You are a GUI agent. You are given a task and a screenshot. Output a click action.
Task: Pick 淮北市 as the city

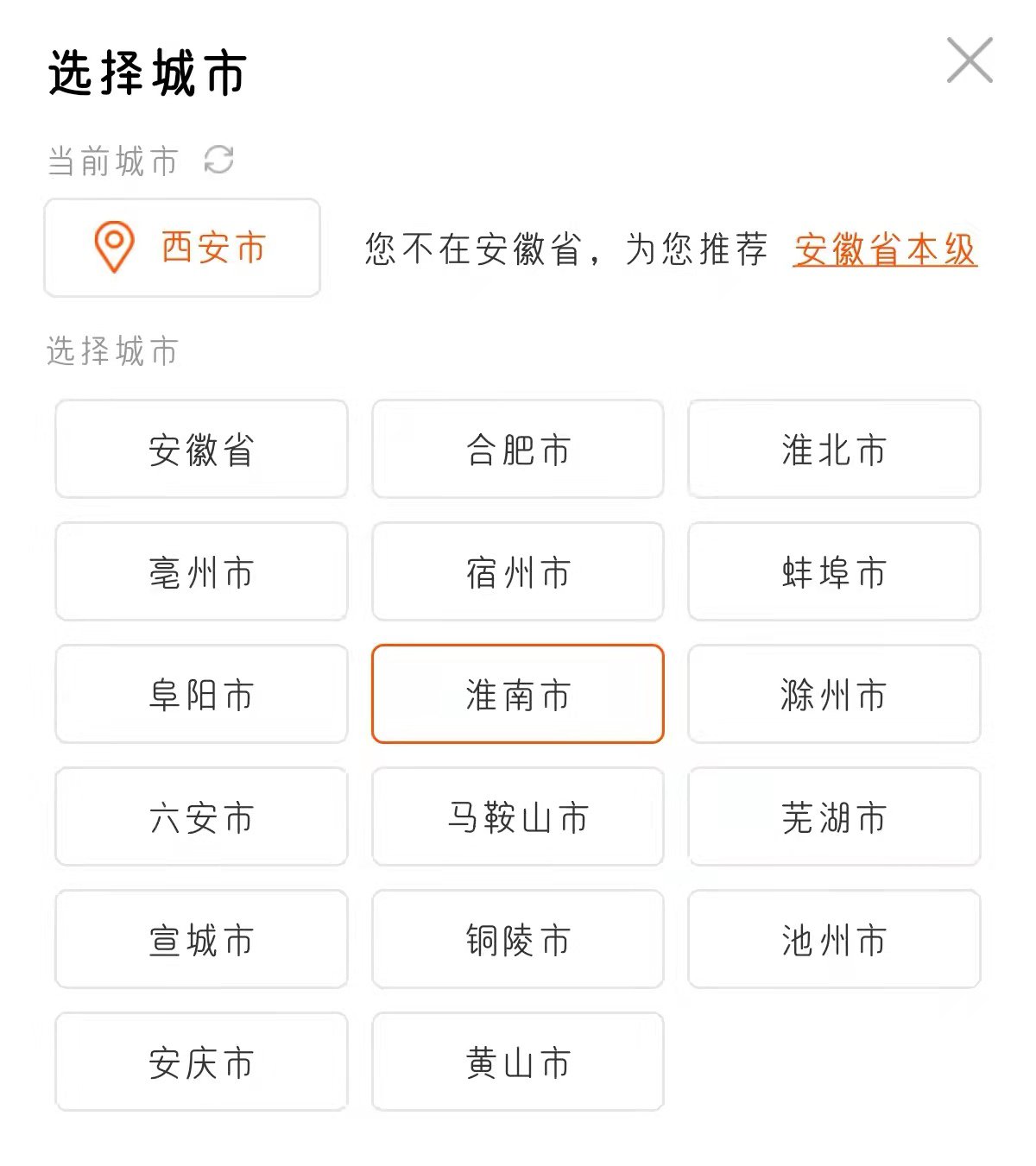(x=834, y=450)
